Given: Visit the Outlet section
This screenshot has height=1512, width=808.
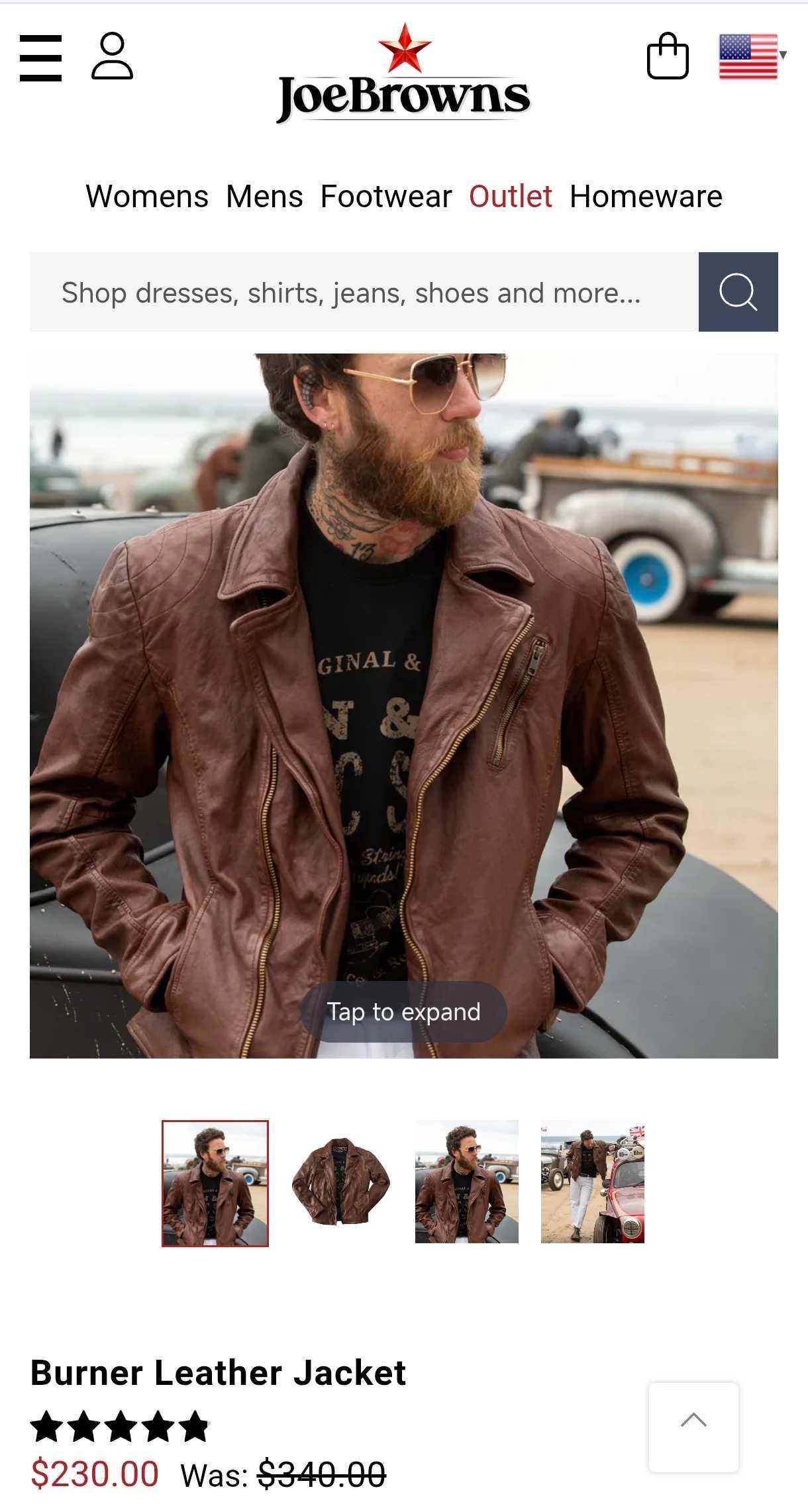Looking at the screenshot, I should pos(510,197).
